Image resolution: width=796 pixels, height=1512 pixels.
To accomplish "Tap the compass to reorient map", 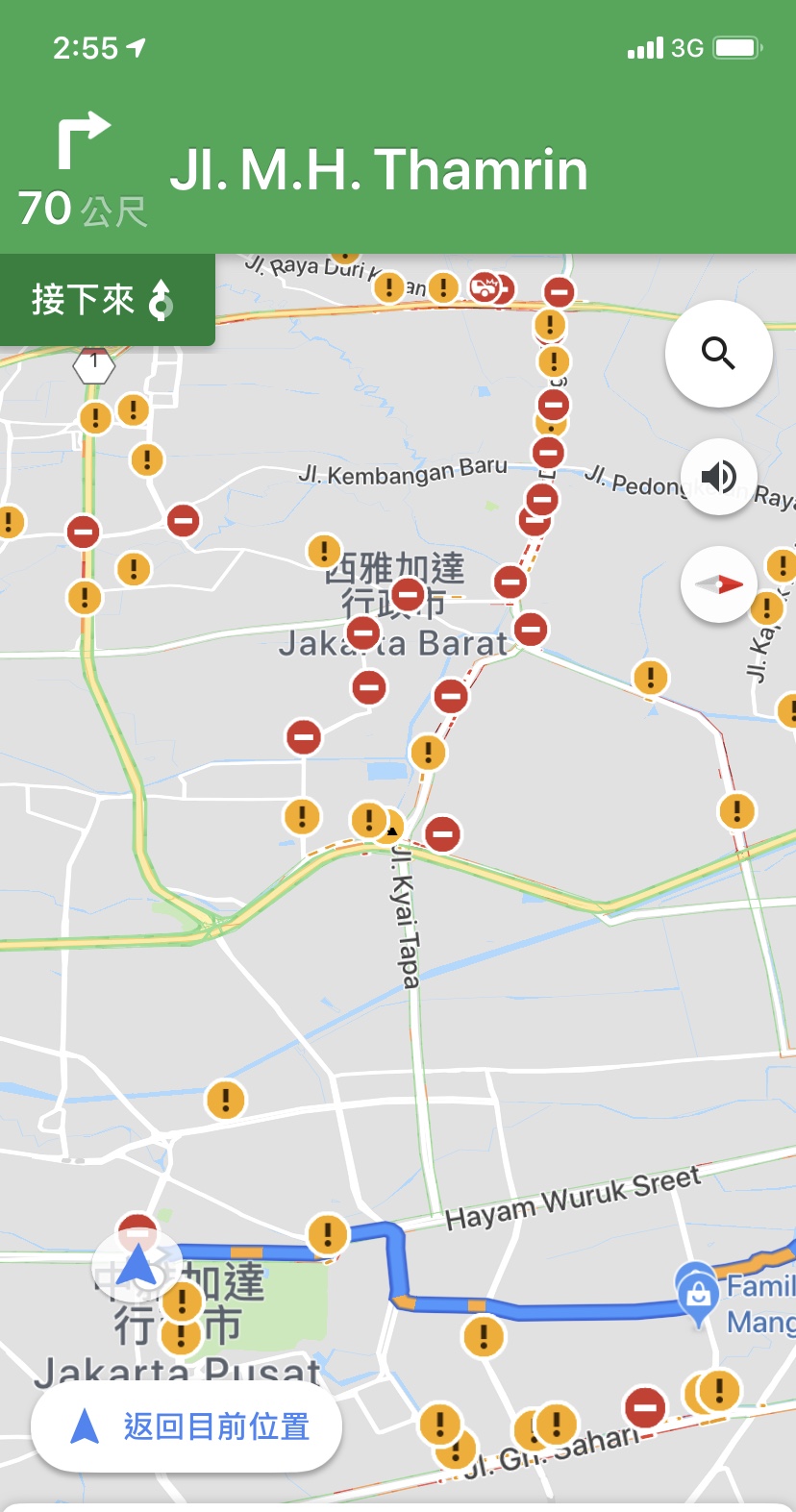I will coord(718,584).
